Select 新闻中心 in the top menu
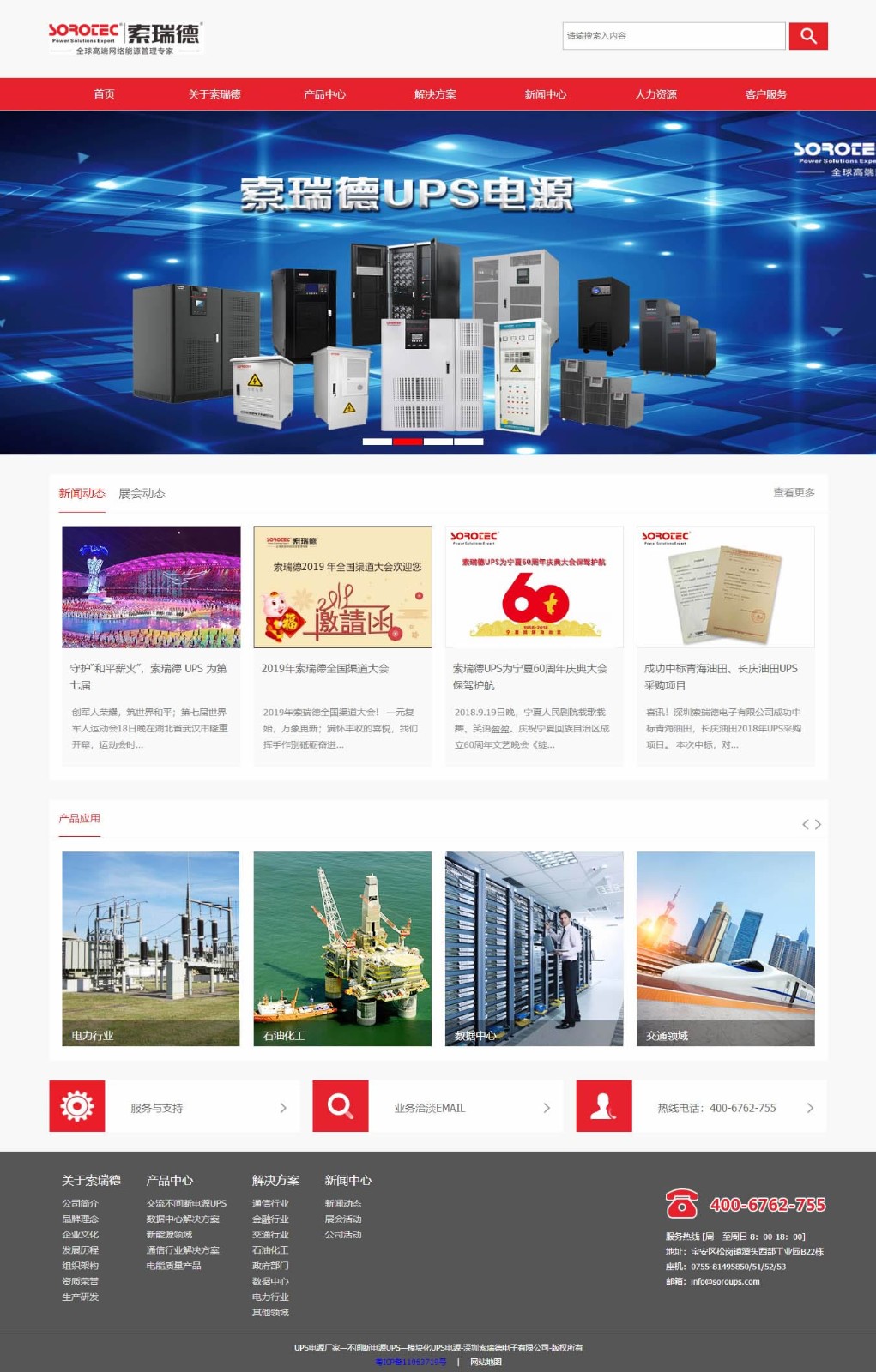Screen dimensions: 876x1372 pyautogui.click(x=546, y=94)
